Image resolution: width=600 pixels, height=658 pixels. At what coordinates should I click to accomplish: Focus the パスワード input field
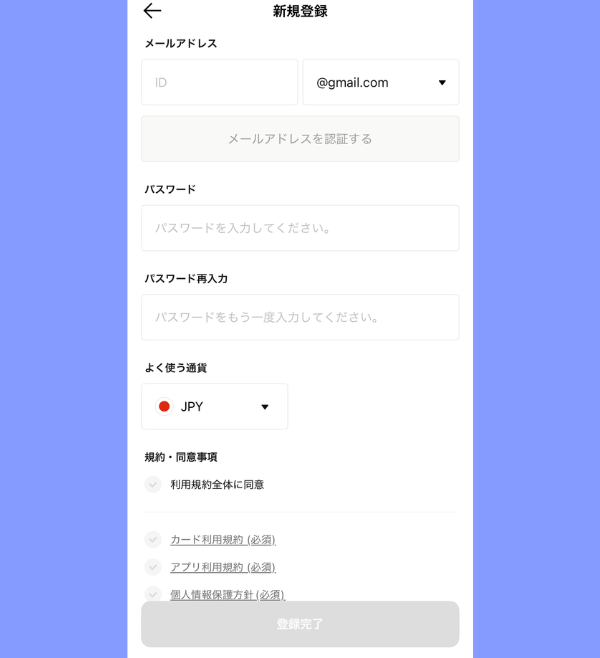click(300, 228)
